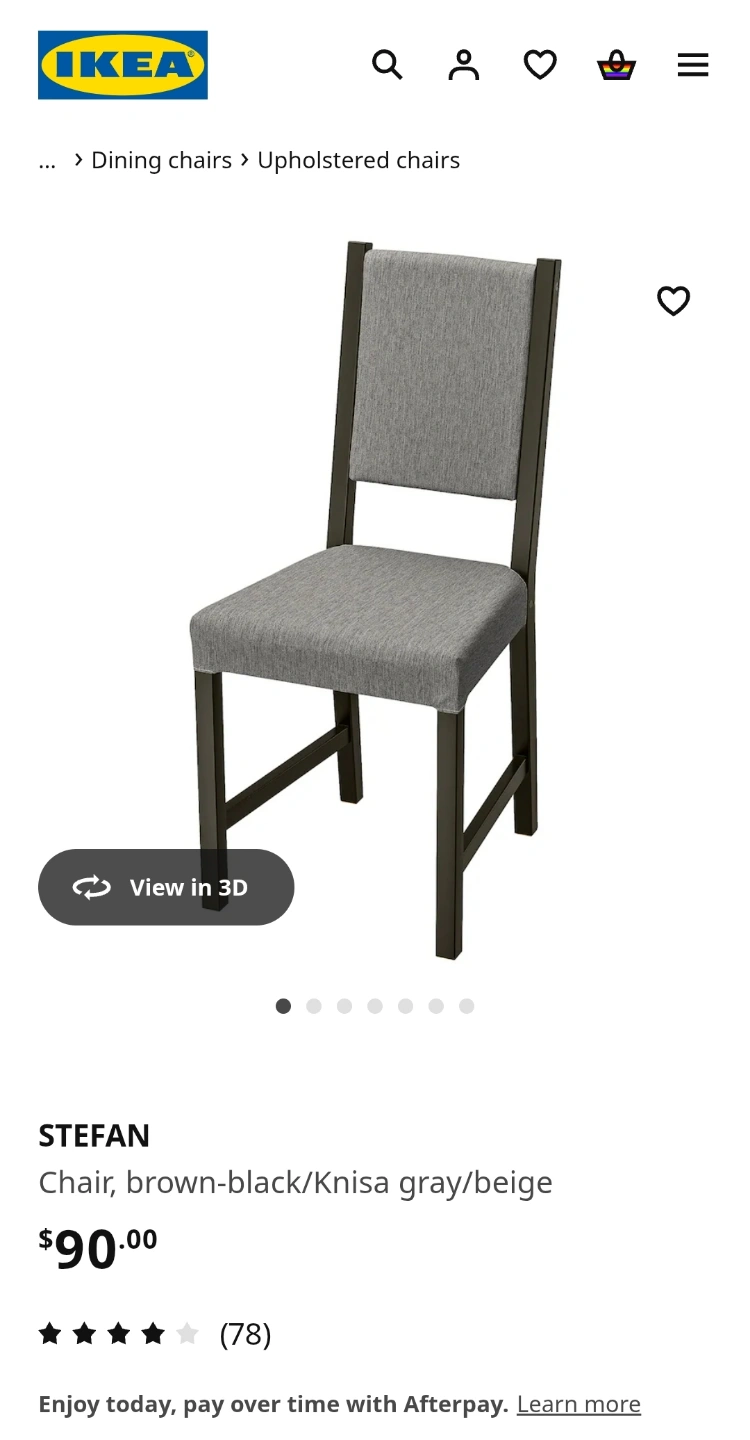Open the Upholstered chairs breadcrumb

[358, 160]
